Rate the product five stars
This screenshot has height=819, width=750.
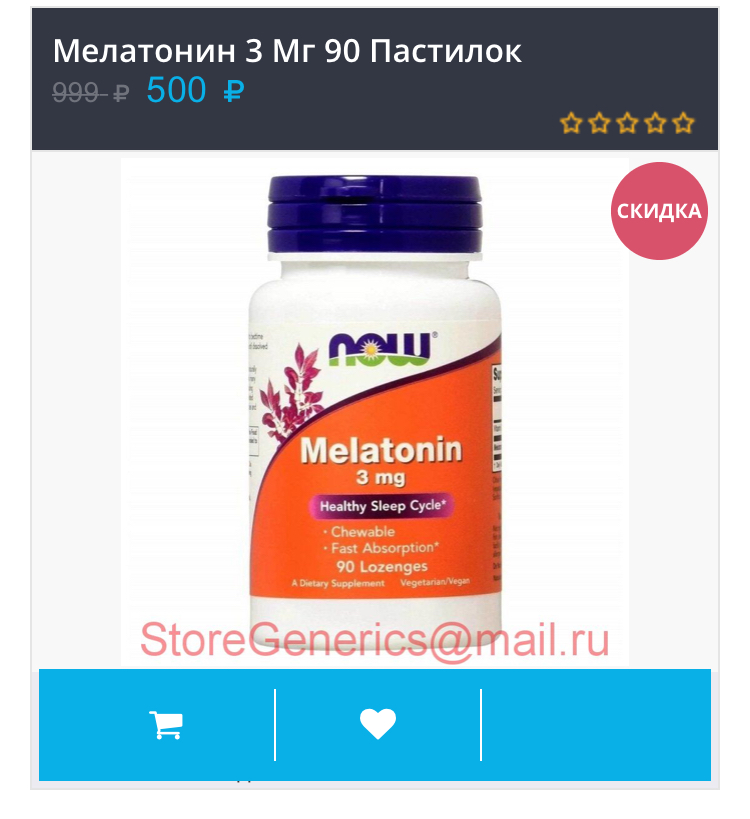point(683,124)
